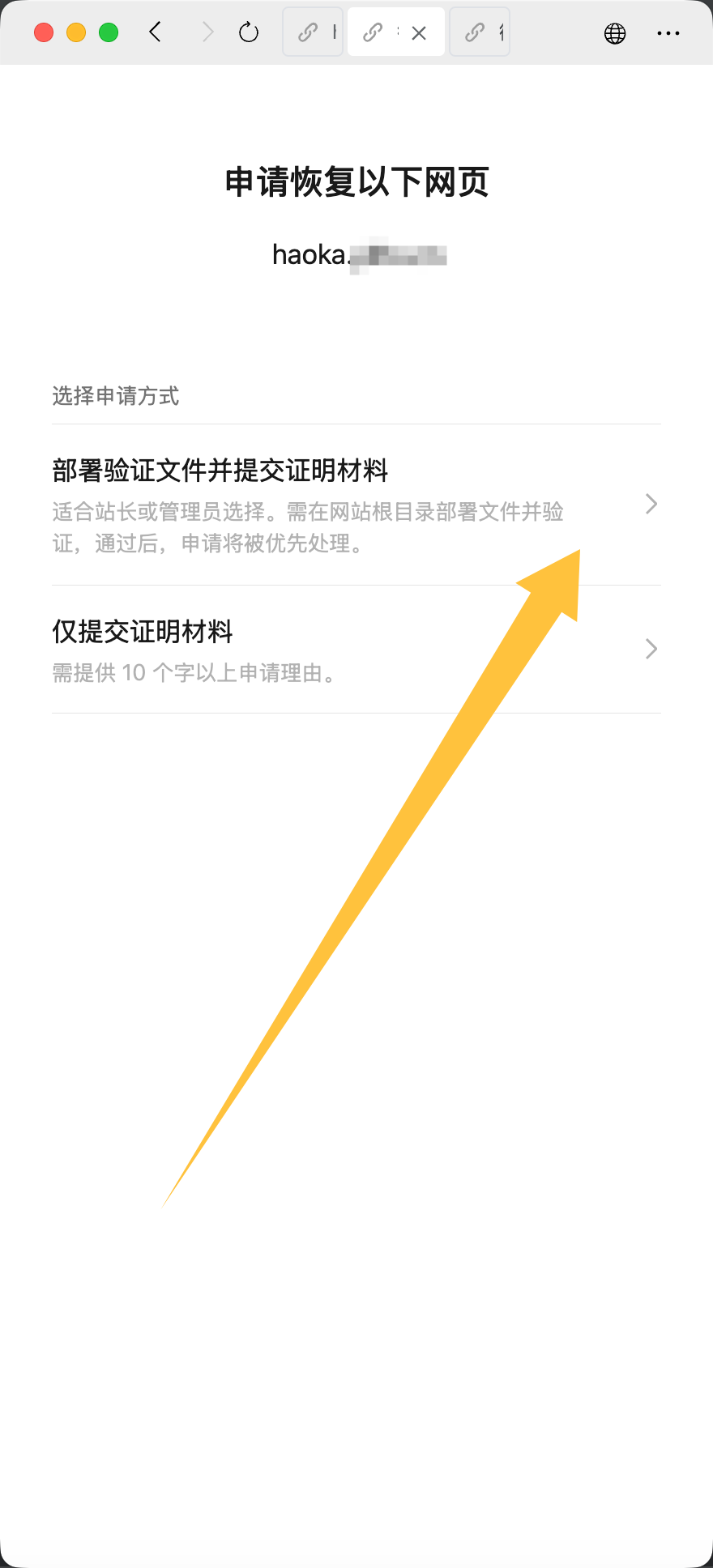The height and width of the screenshot is (1568, 713).
Task: Choose 仅提交证明材料 application method
Action: [356, 649]
